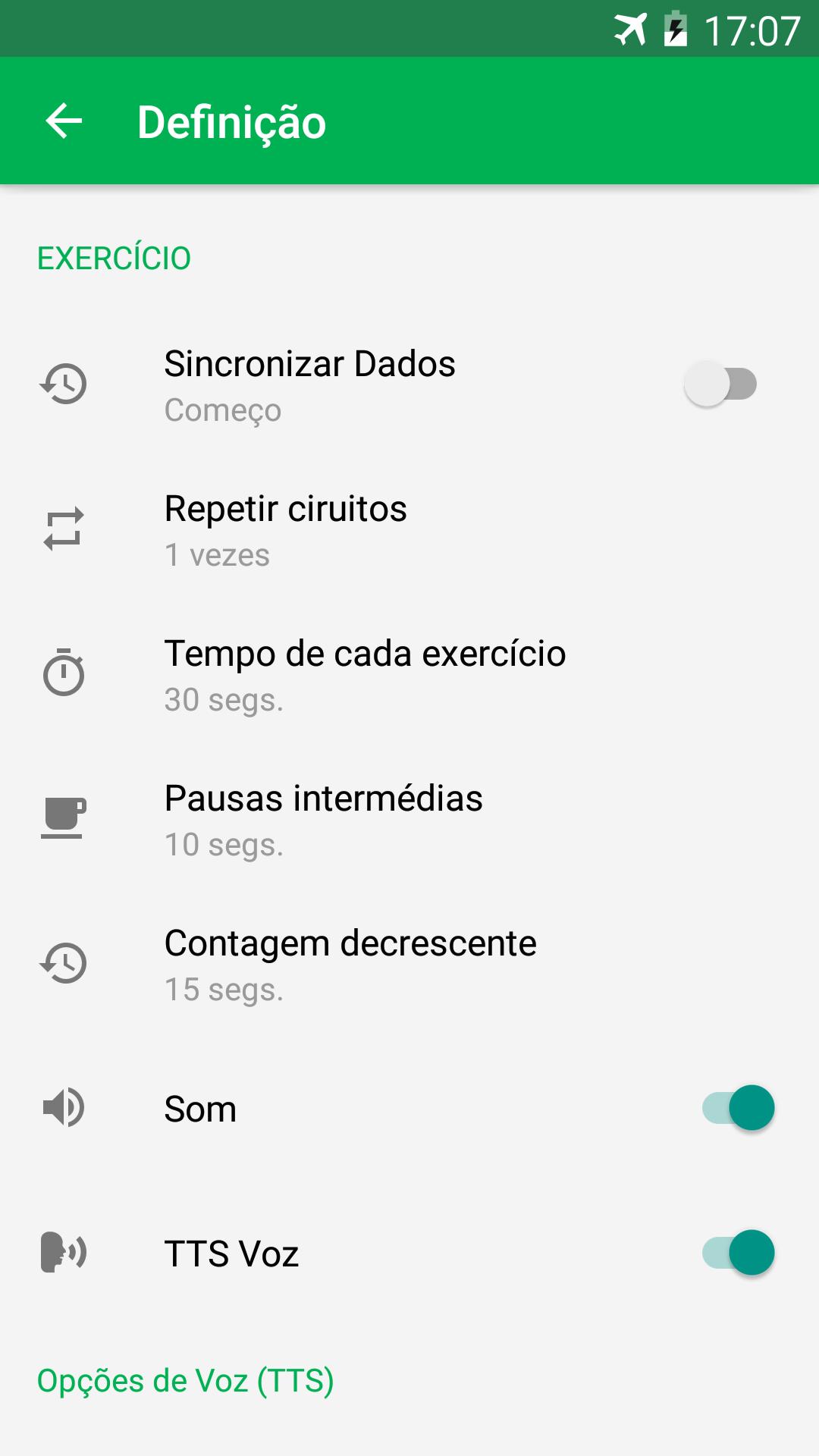819x1456 pixels.
Task: Change Tempo de cada exercício duration
Action: click(409, 676)
